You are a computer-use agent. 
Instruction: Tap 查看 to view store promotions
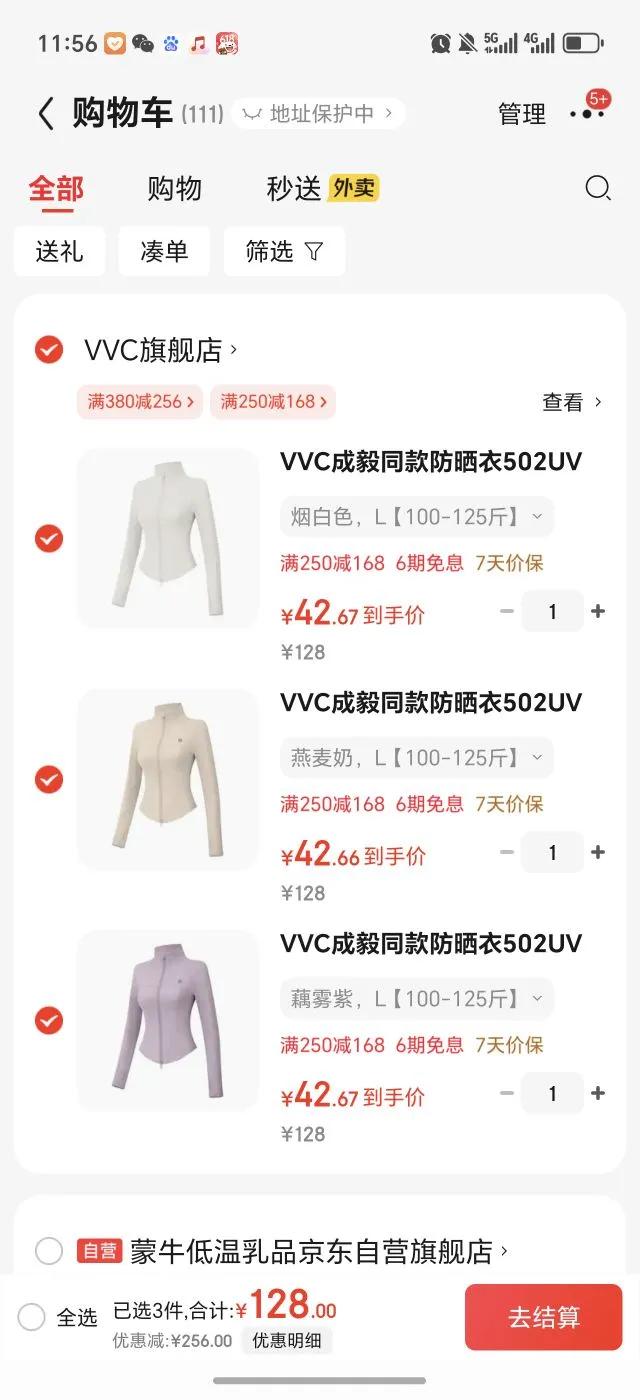pyautogui.click(x=572, y=402)
